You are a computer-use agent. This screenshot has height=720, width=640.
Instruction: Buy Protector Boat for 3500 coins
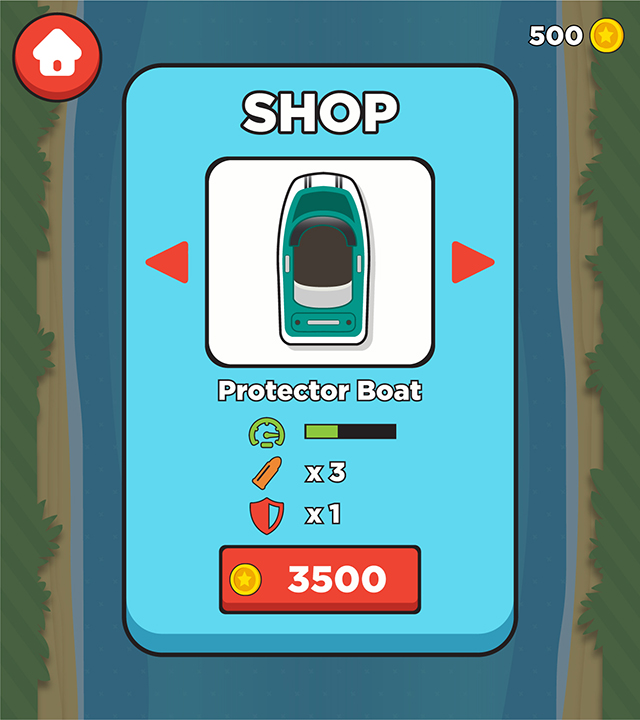click(x=320, y=579)
